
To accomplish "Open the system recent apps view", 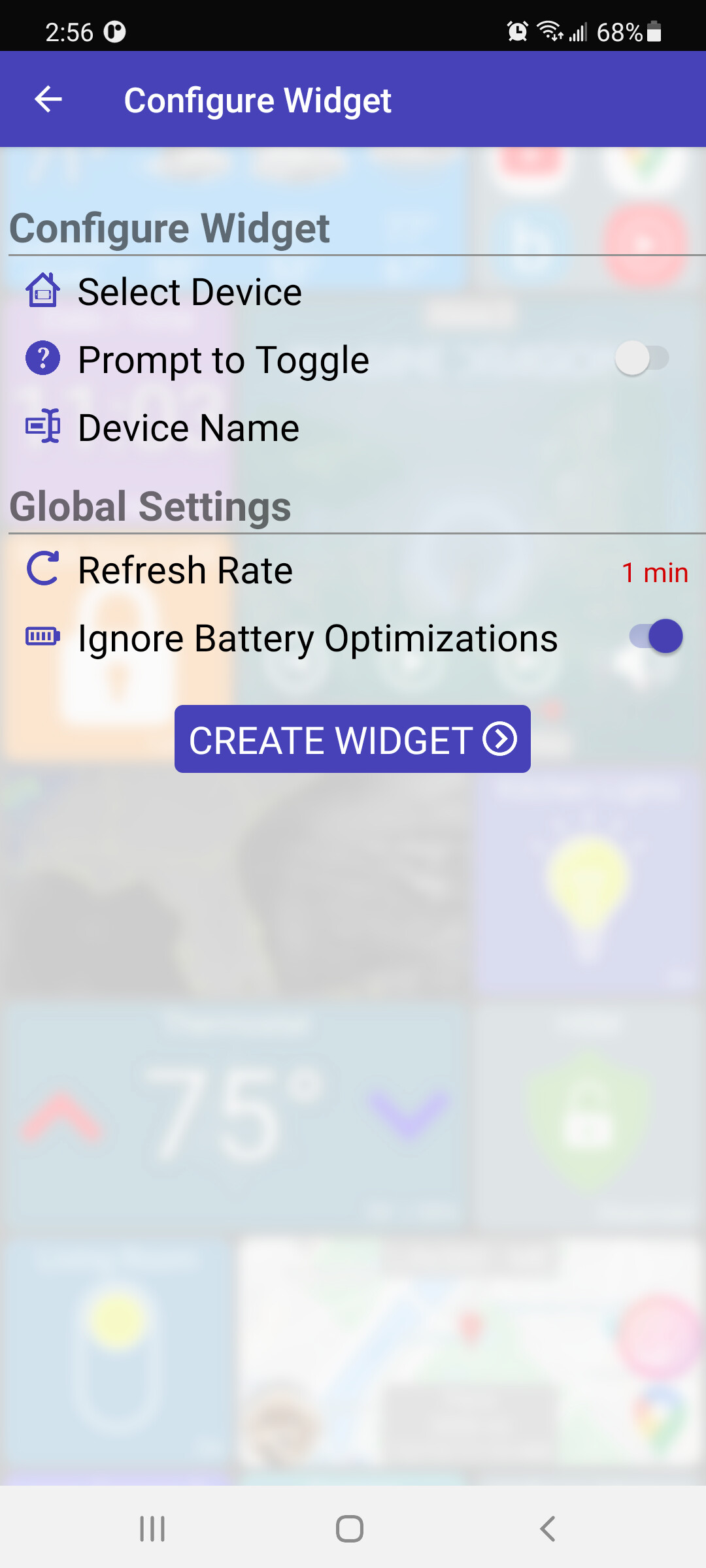I will [152, 1529].
